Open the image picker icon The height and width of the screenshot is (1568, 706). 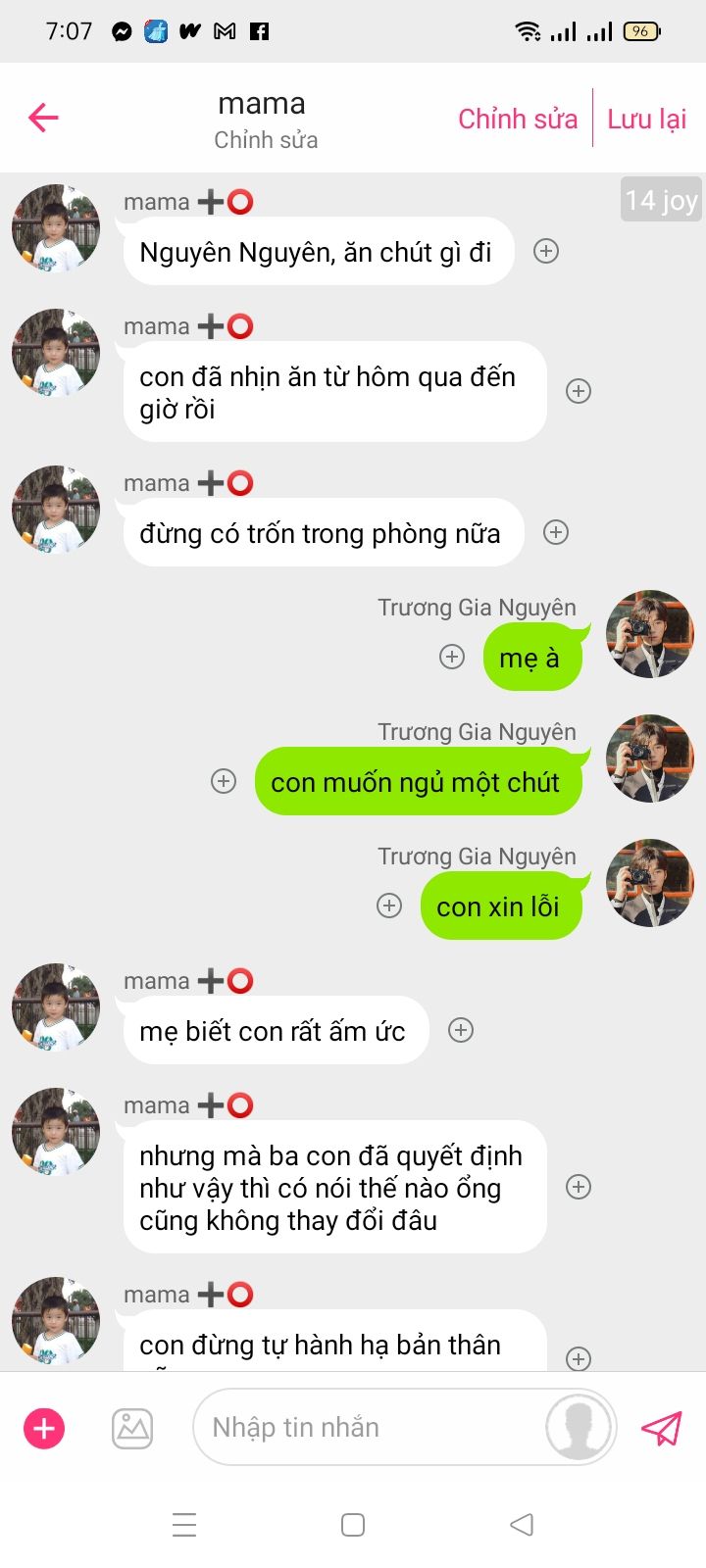132,1428
